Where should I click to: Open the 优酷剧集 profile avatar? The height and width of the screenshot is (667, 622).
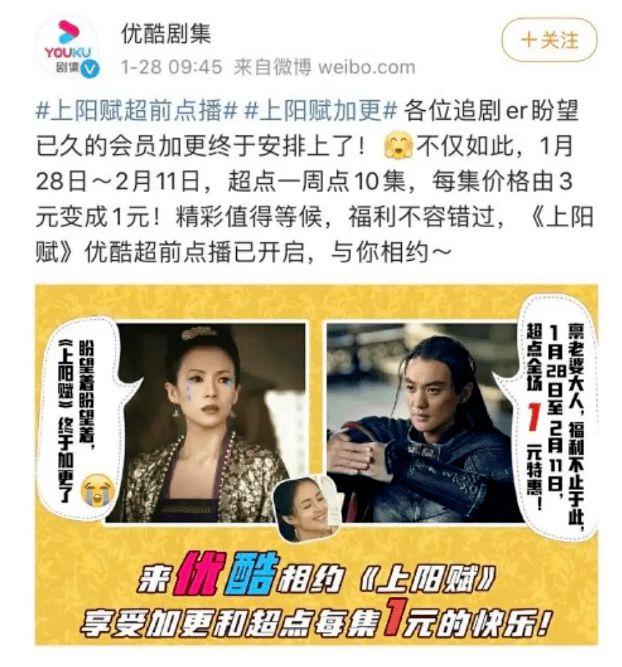click(68, 48)
